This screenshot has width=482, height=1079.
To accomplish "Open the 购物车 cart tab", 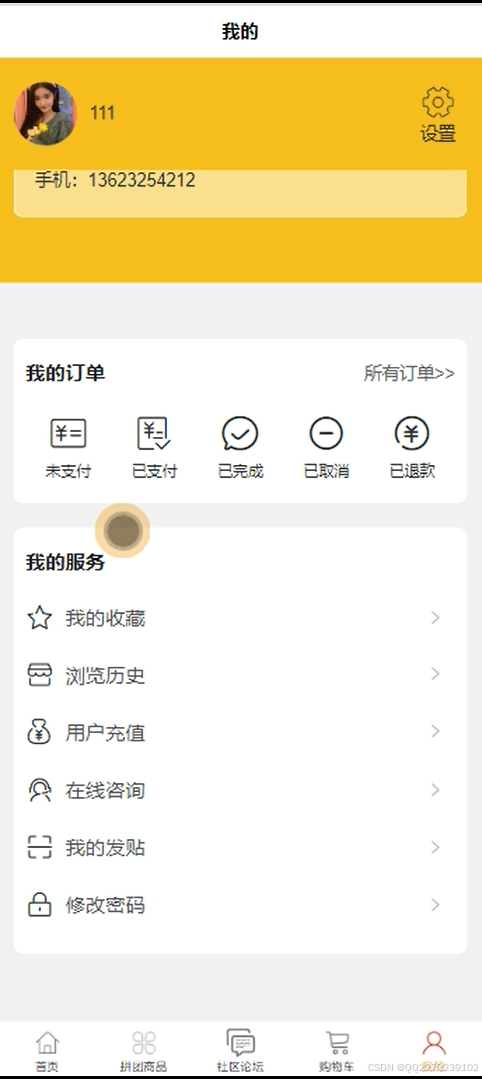I will coord(337,1051).
